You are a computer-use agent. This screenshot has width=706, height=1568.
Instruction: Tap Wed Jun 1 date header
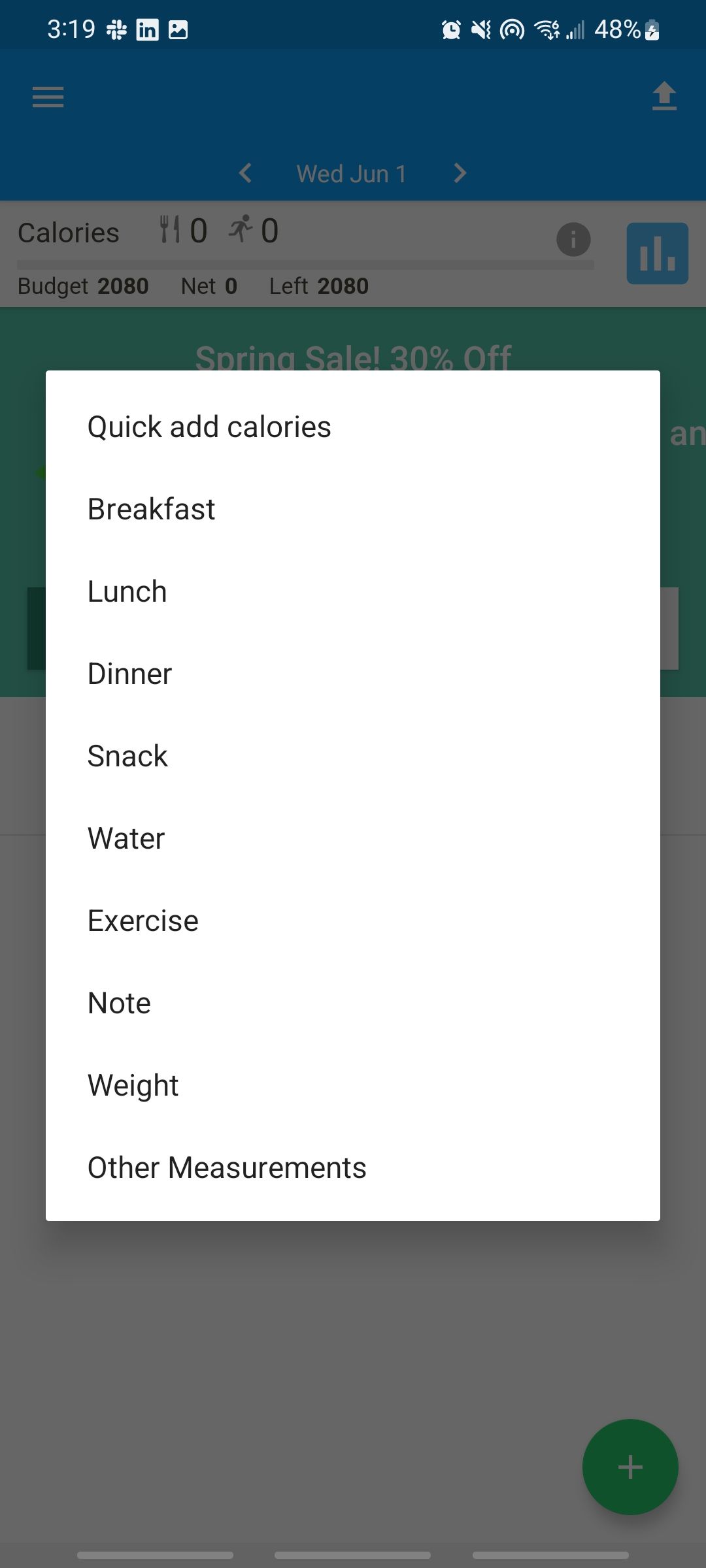tap(352, 173)
